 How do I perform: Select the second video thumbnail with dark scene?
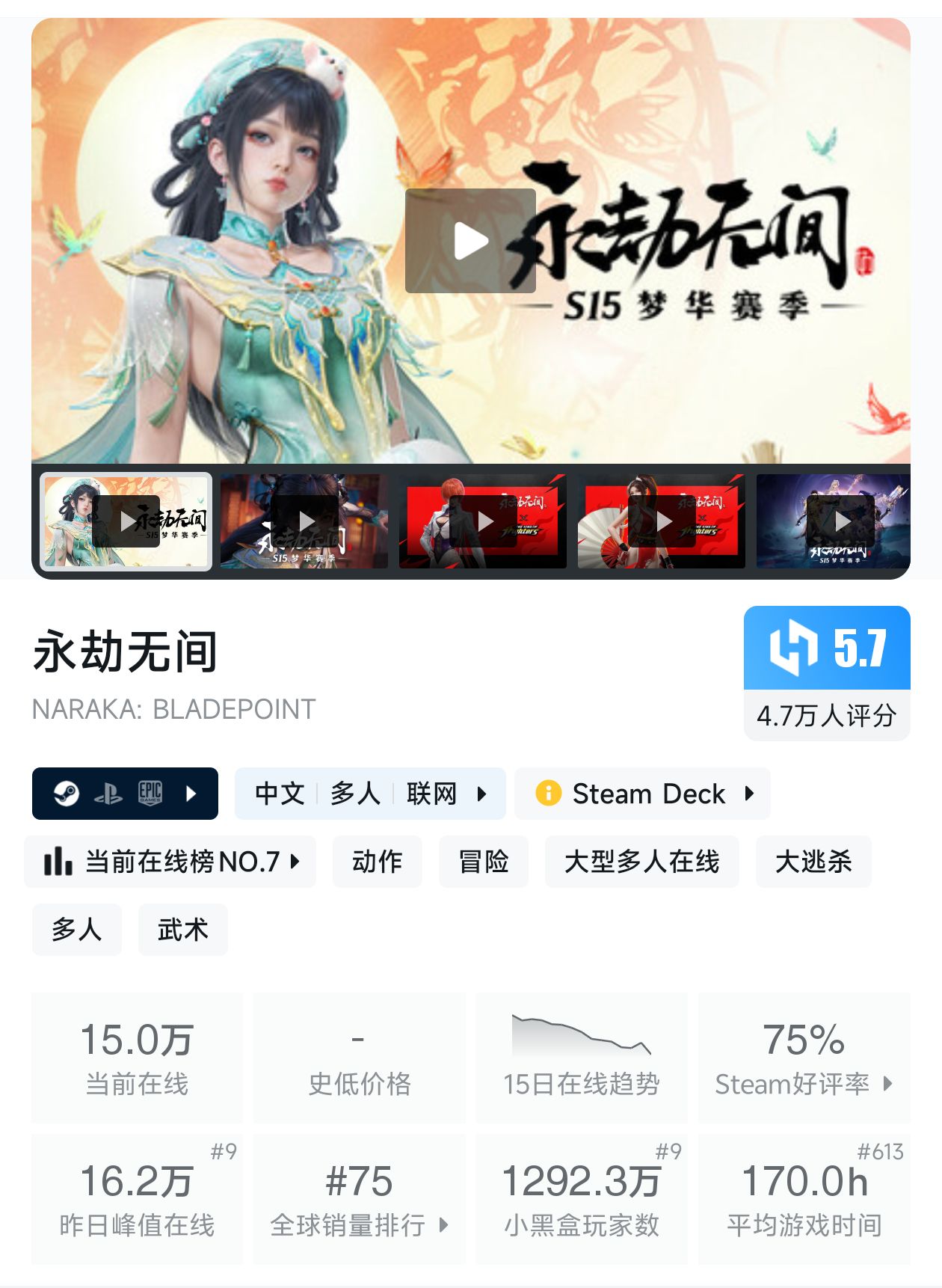click(304, 521)
